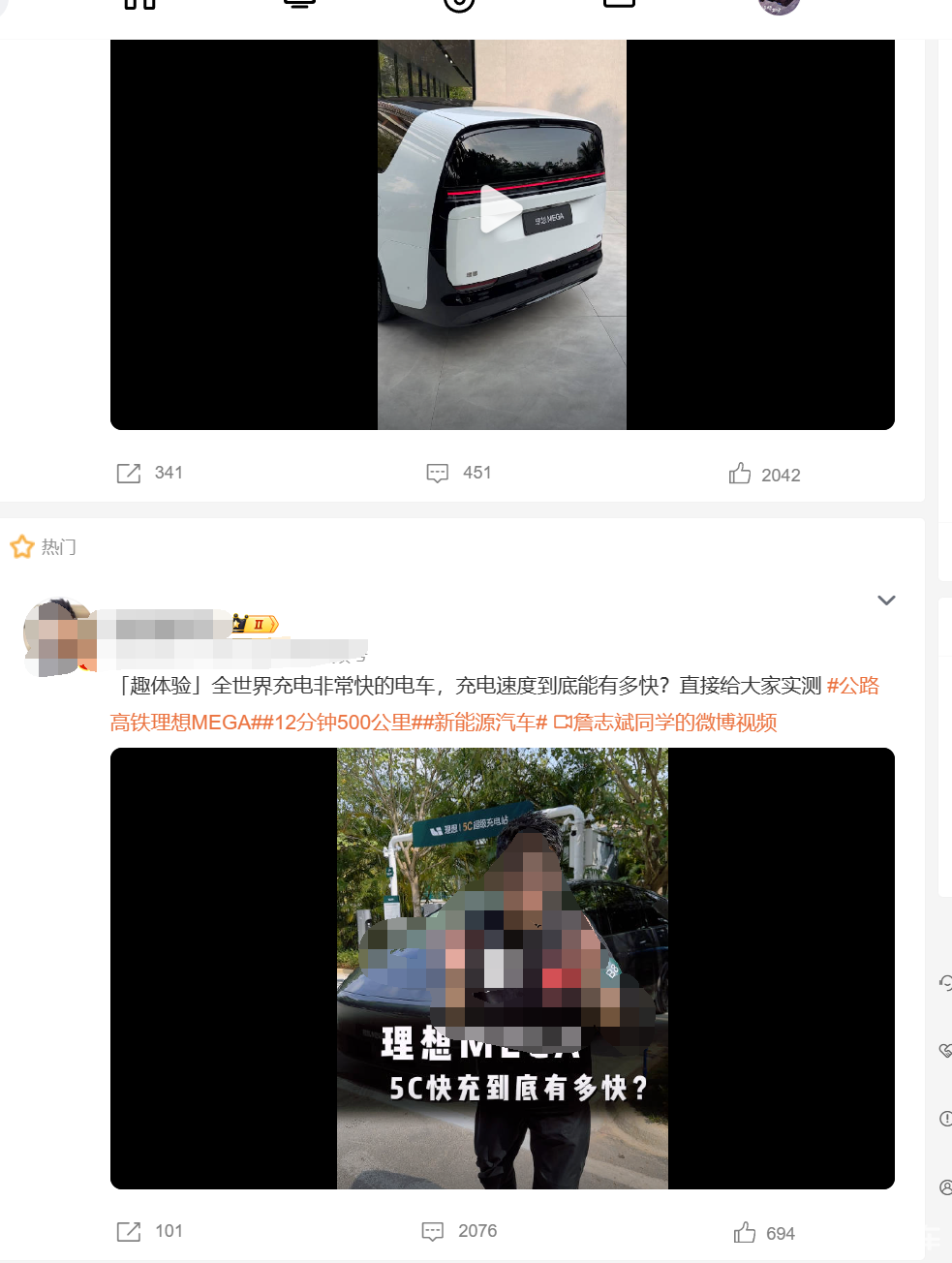Open the 詹志斌同学的微博视频 link
This screenshot has height=1263, width=952.
tap(666, 723)
